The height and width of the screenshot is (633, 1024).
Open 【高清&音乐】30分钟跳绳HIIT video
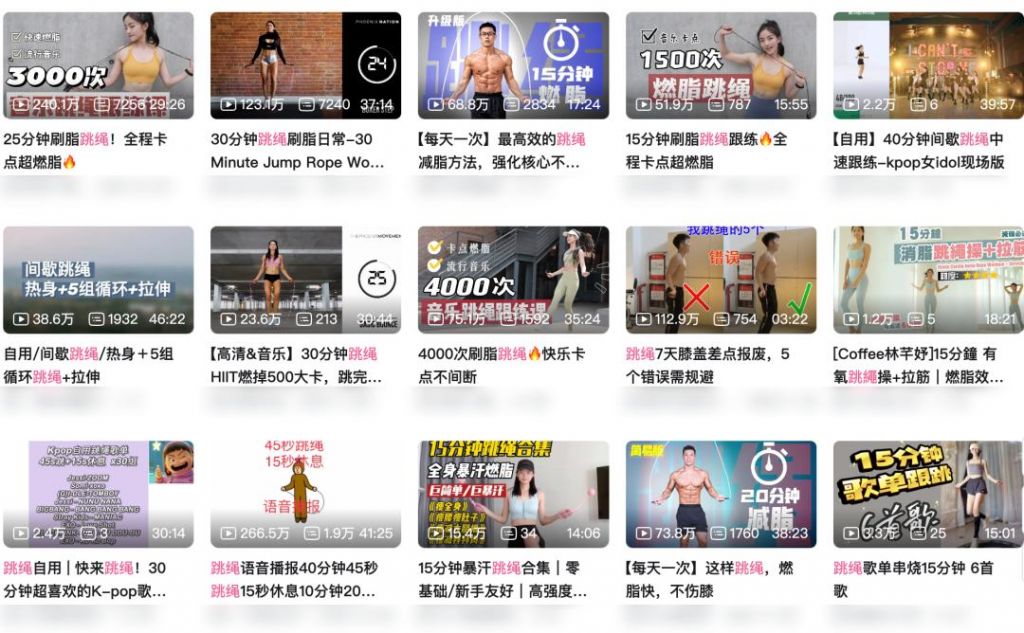coord(305,280)
